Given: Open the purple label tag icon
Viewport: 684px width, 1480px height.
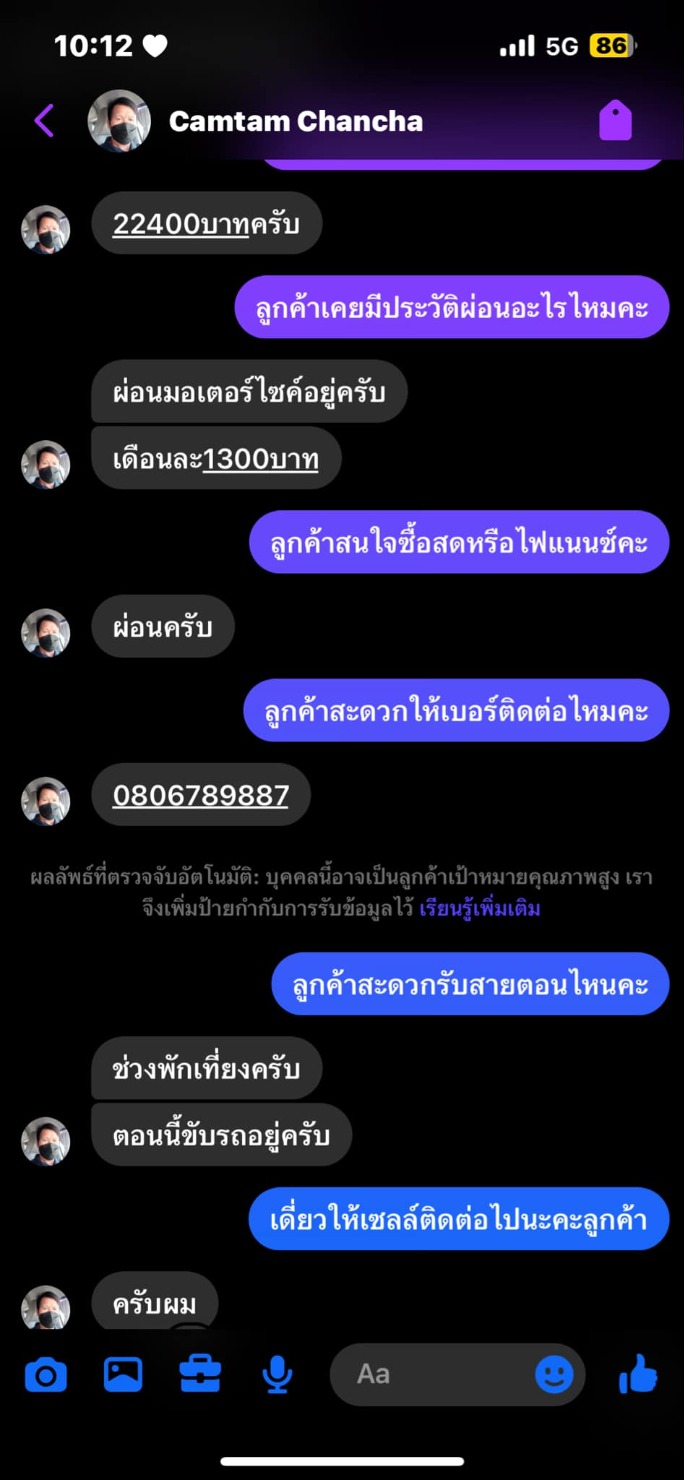Looking at the screenshot, I should [x=615, y=121].
